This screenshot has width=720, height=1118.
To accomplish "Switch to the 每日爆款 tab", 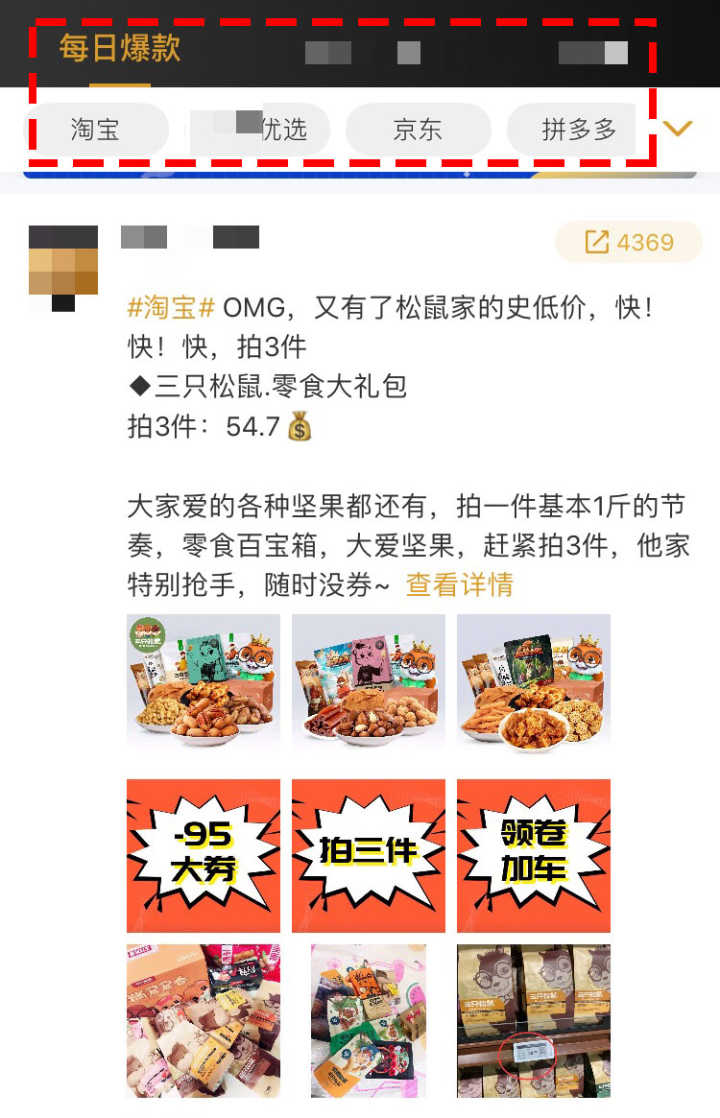I will [x=119, y=48].
